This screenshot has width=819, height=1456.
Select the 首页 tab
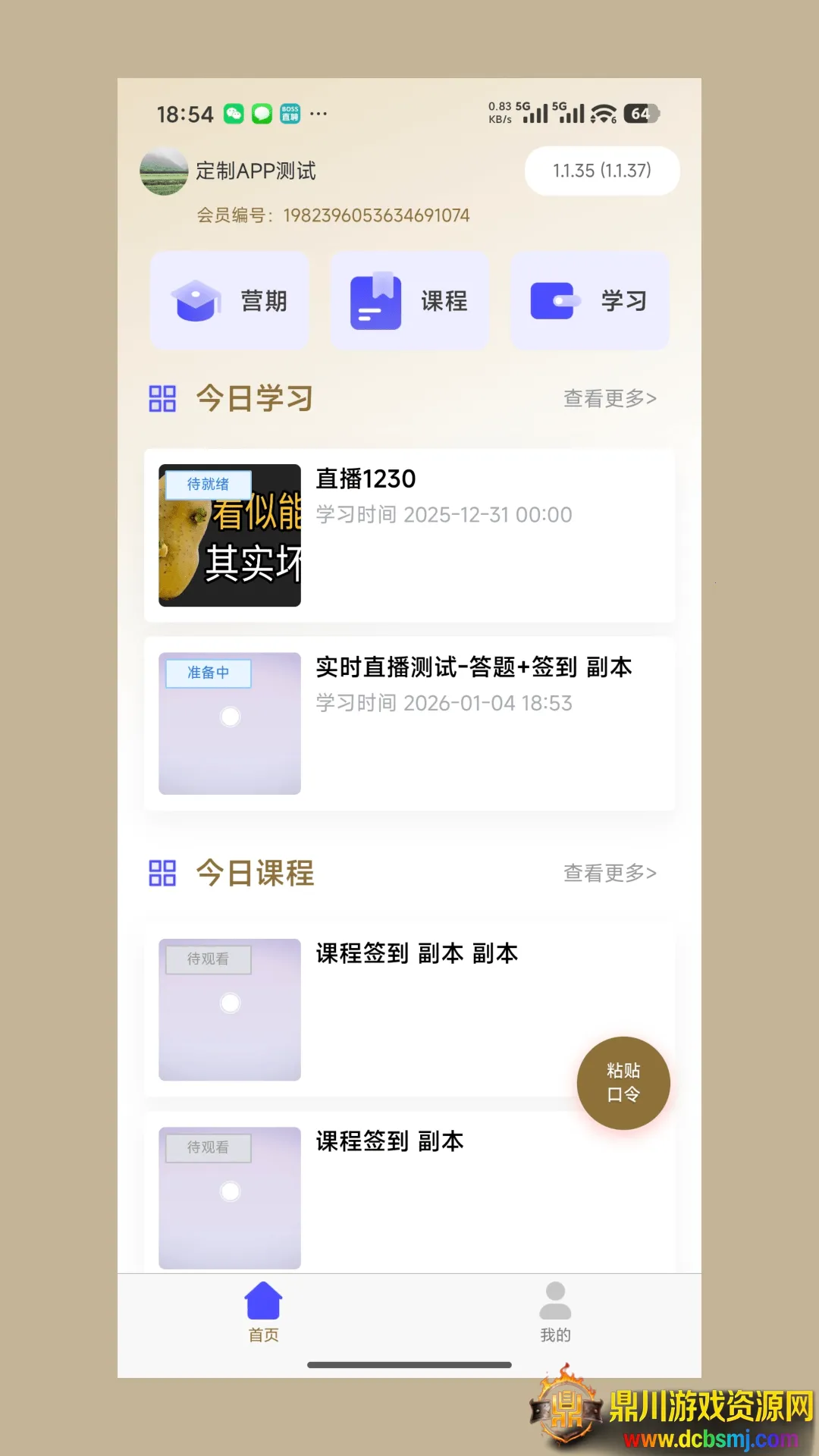(263, 1312)
